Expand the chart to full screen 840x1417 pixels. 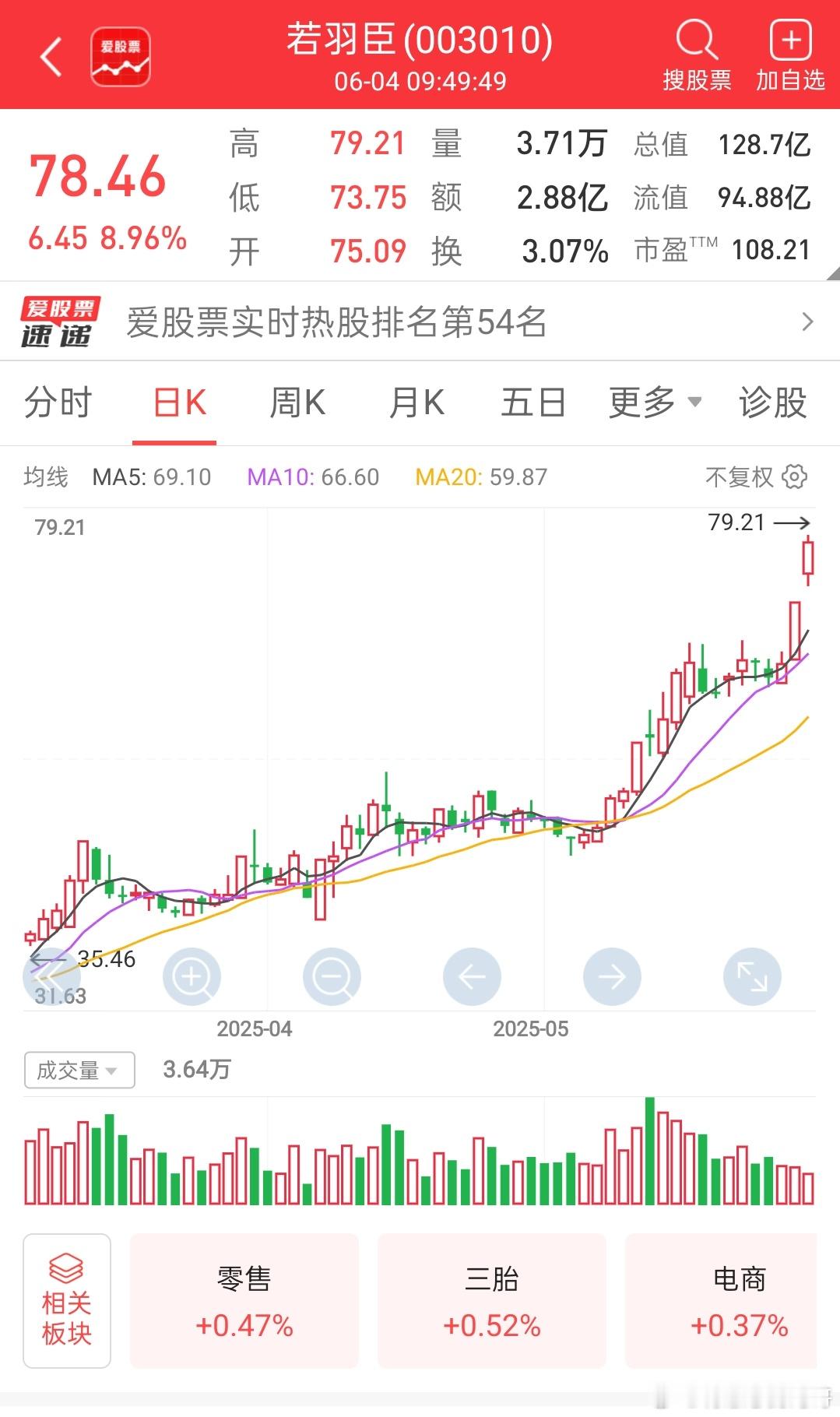[752, 976]
